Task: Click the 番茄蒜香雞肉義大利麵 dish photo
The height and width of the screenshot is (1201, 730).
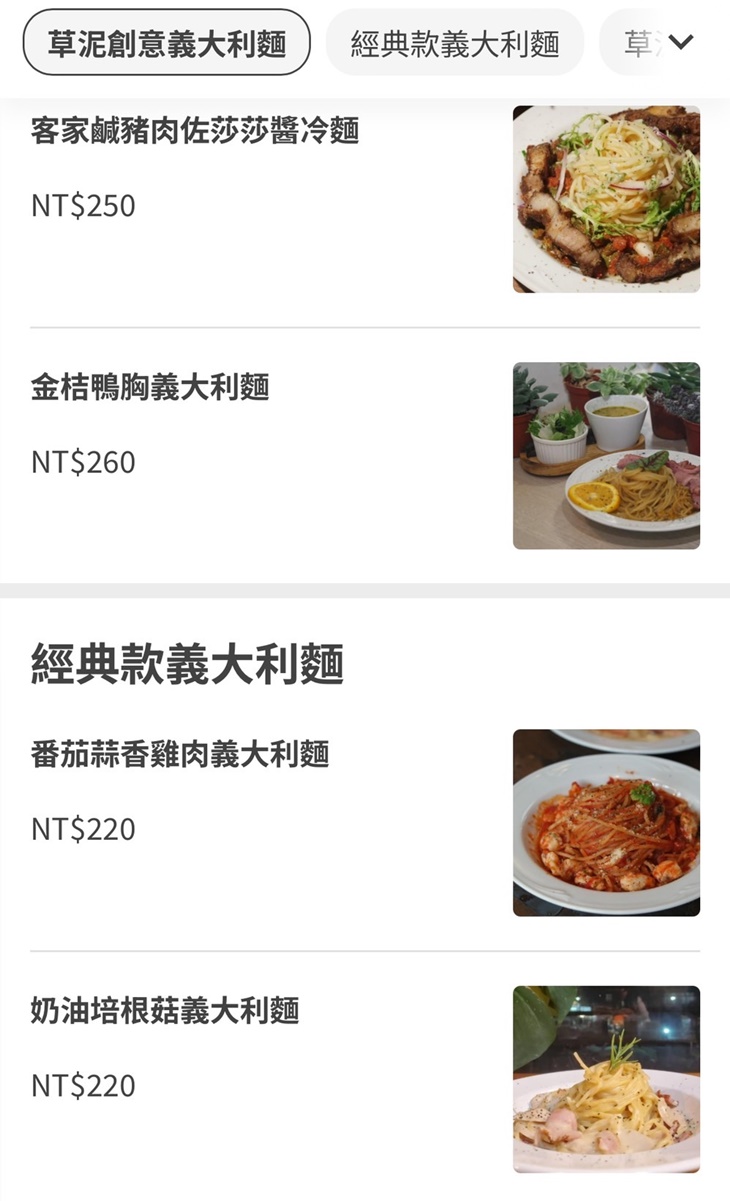Action: [606, 820]
